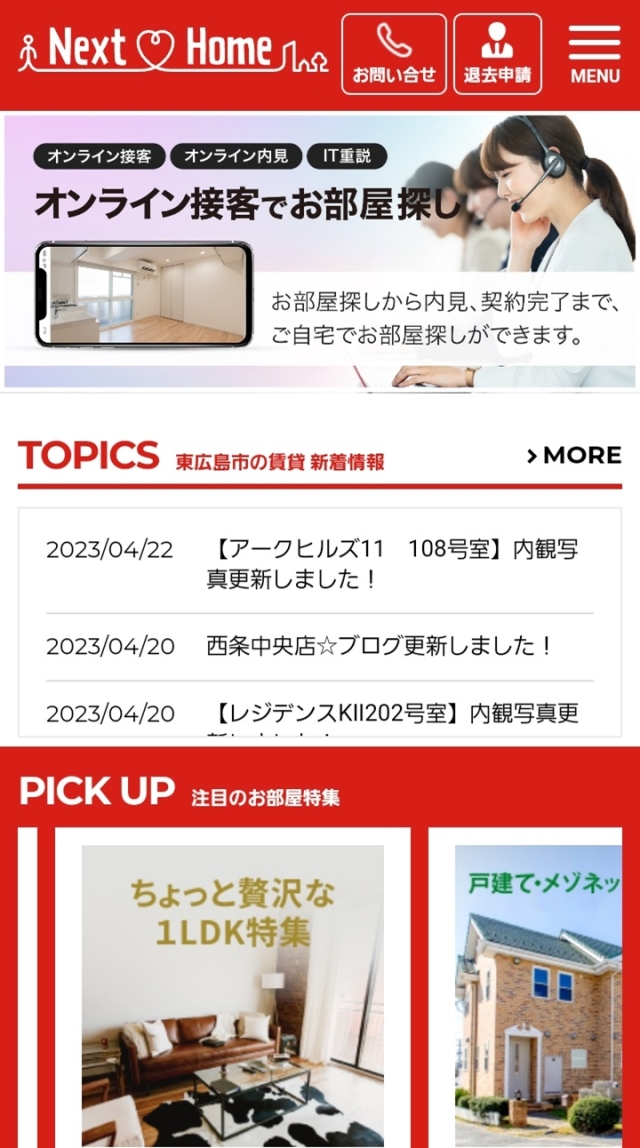Image resolution: width=640 pixels, height=1148 pixels.
Task: Open the MENU hamburger drawer
Action: coord(595,54)
